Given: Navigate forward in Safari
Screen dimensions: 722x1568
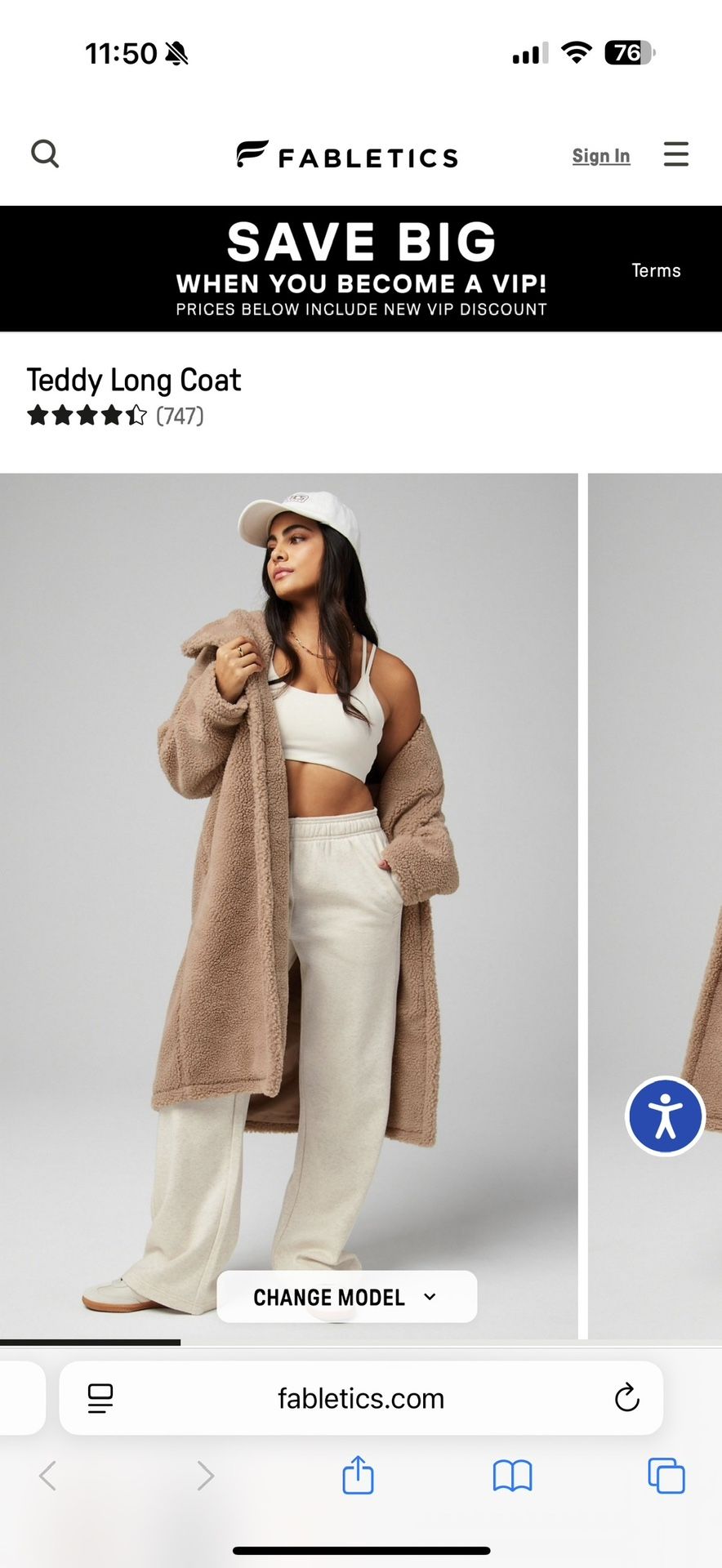Looking at the screenshot, I should click(x=205, y=1475).
